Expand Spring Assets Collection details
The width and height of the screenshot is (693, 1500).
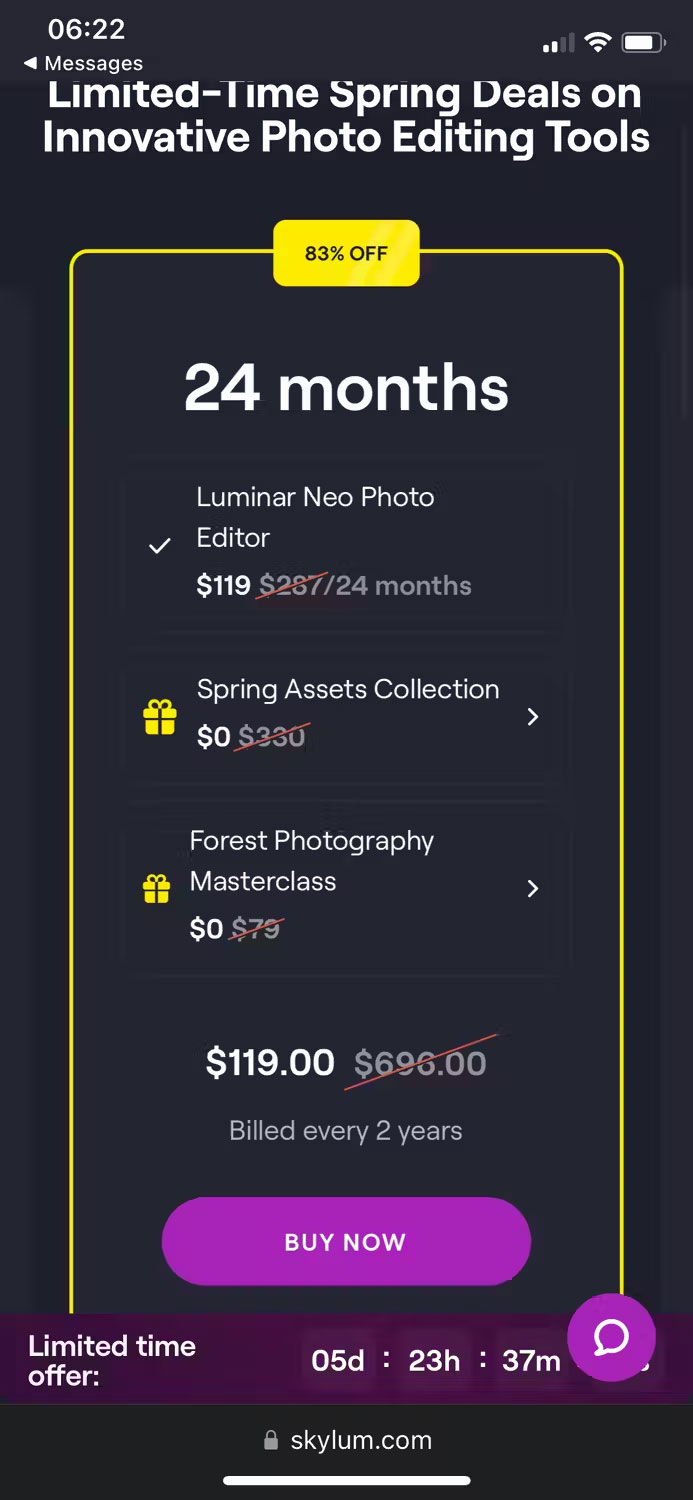coord(532,717)
